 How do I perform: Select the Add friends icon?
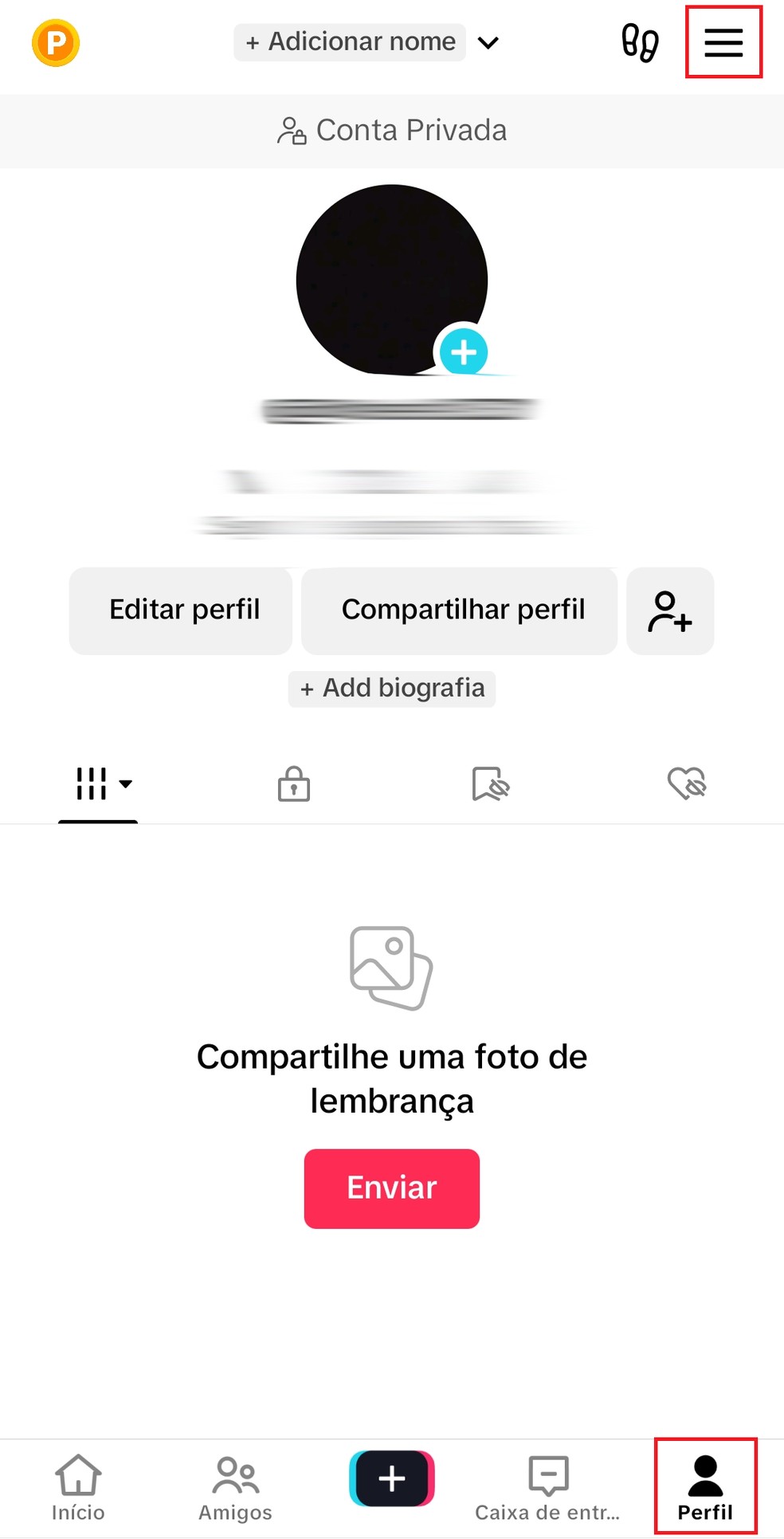[x=670, y=611]
